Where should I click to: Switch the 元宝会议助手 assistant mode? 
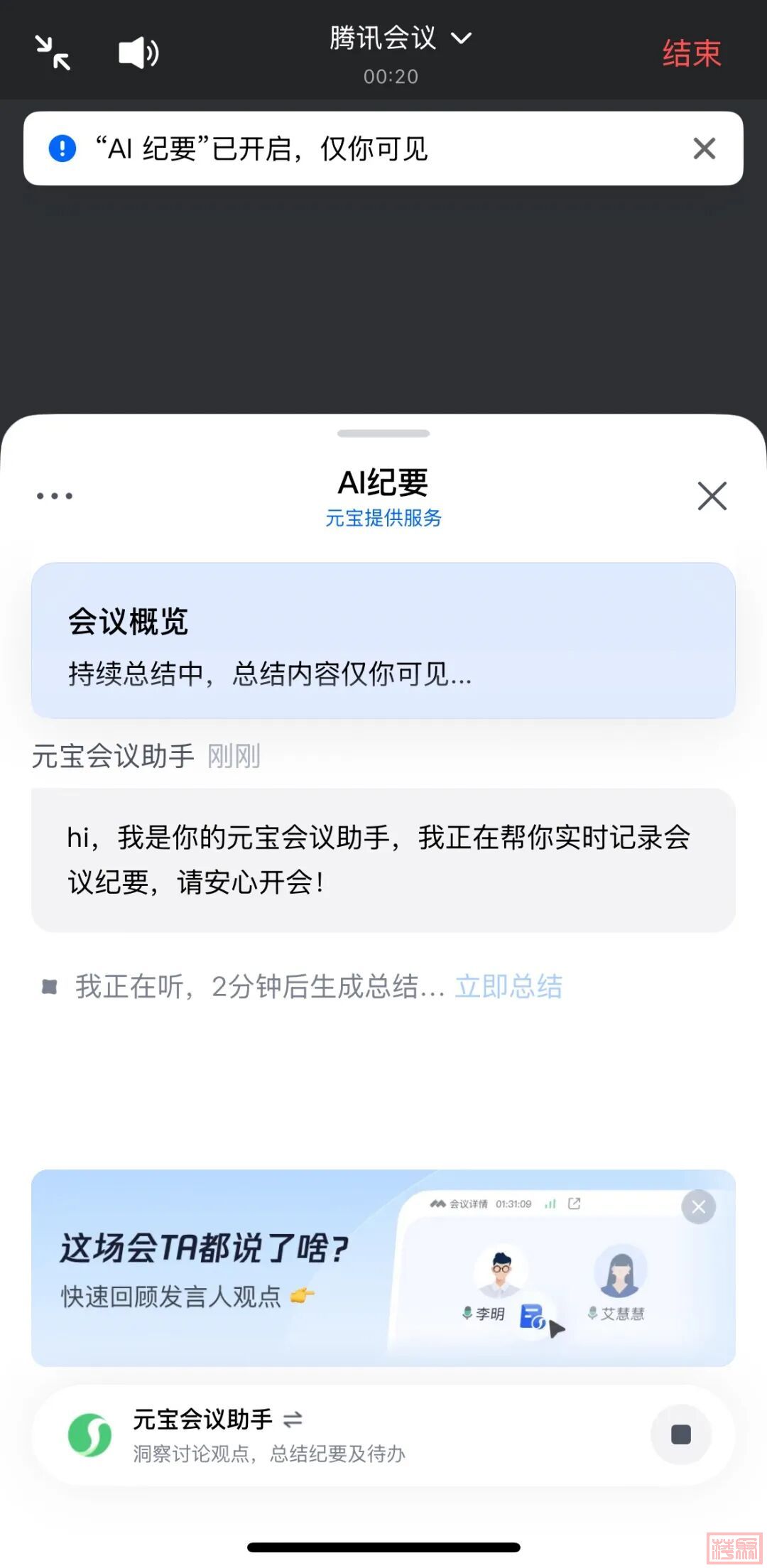[293, 1420]
